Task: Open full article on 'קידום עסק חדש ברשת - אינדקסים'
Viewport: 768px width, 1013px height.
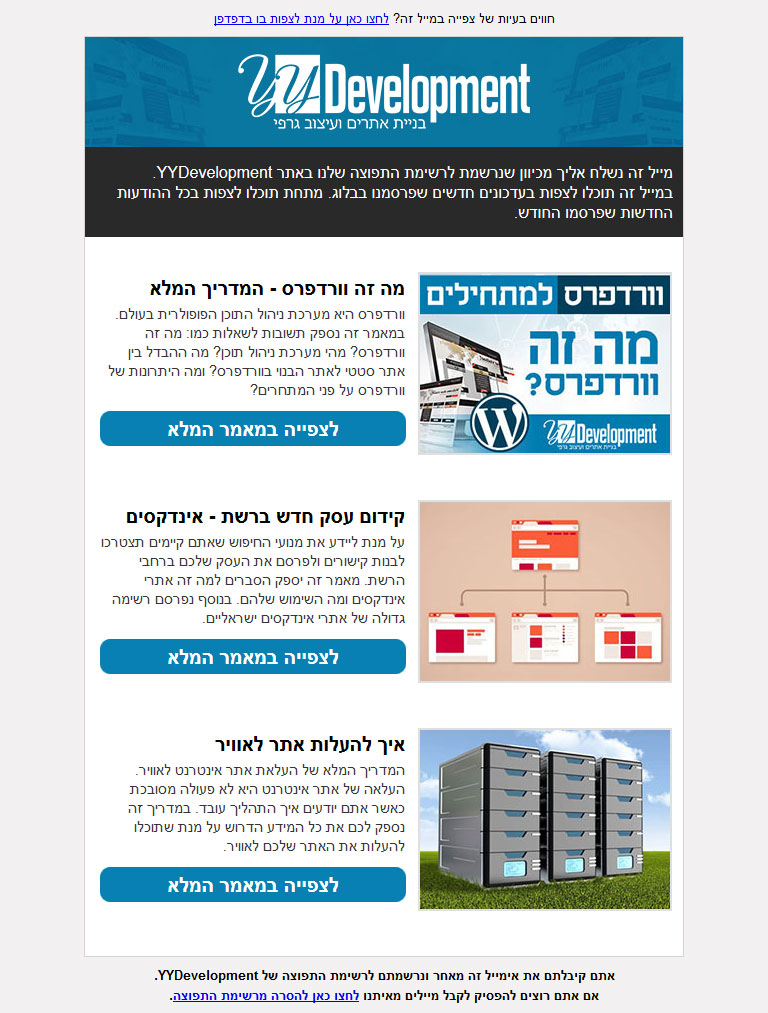Action: click(x=253, y=657)
